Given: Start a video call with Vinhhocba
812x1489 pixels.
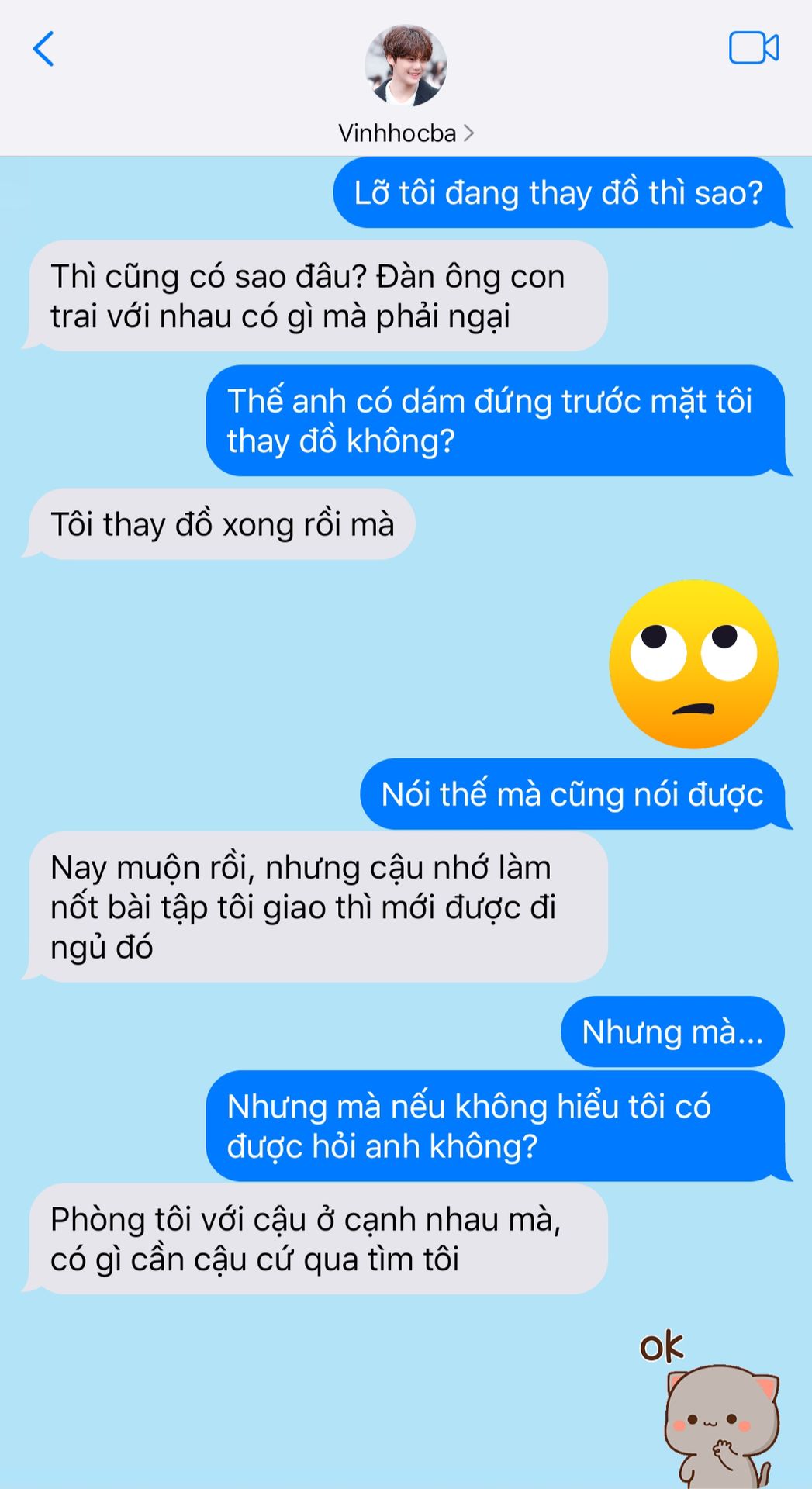Looking at the screenshot, I should [x=753, y=48].
